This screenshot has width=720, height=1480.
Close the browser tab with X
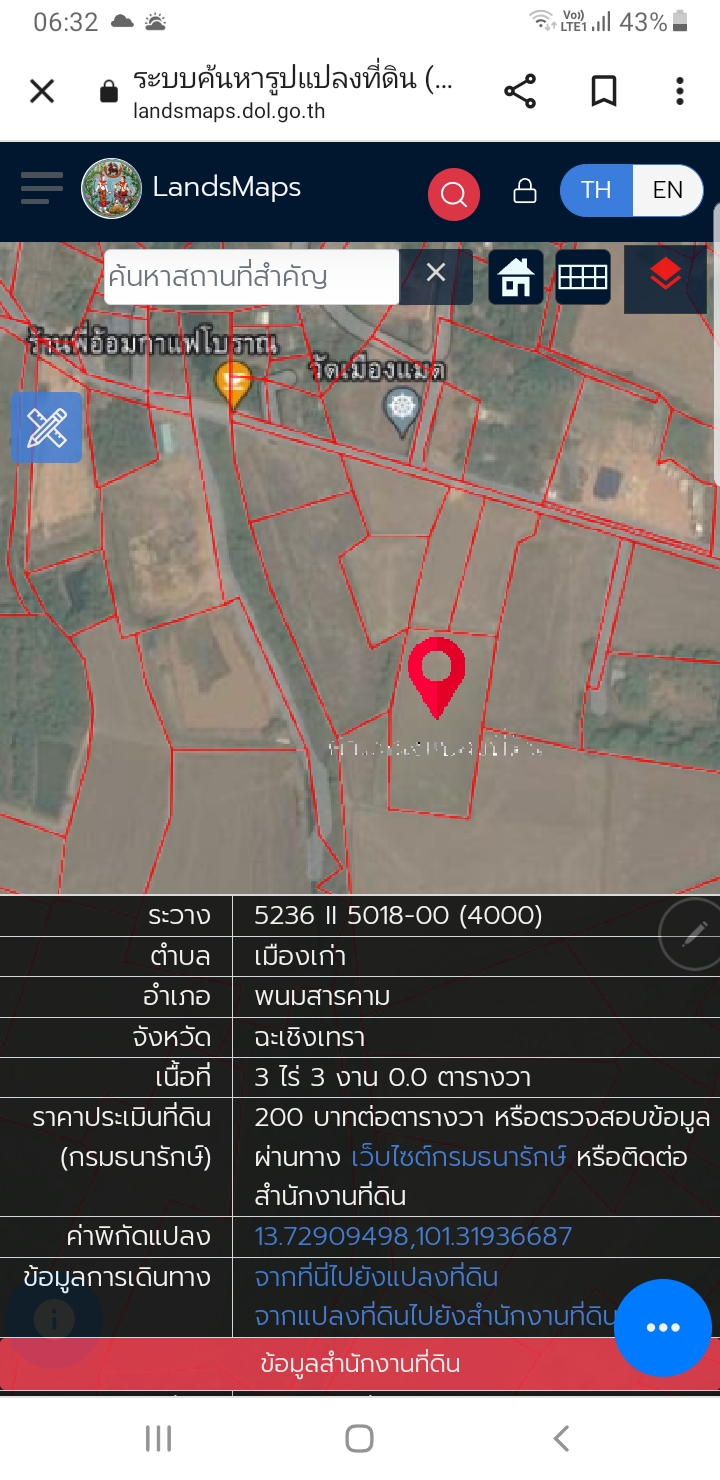42,92
